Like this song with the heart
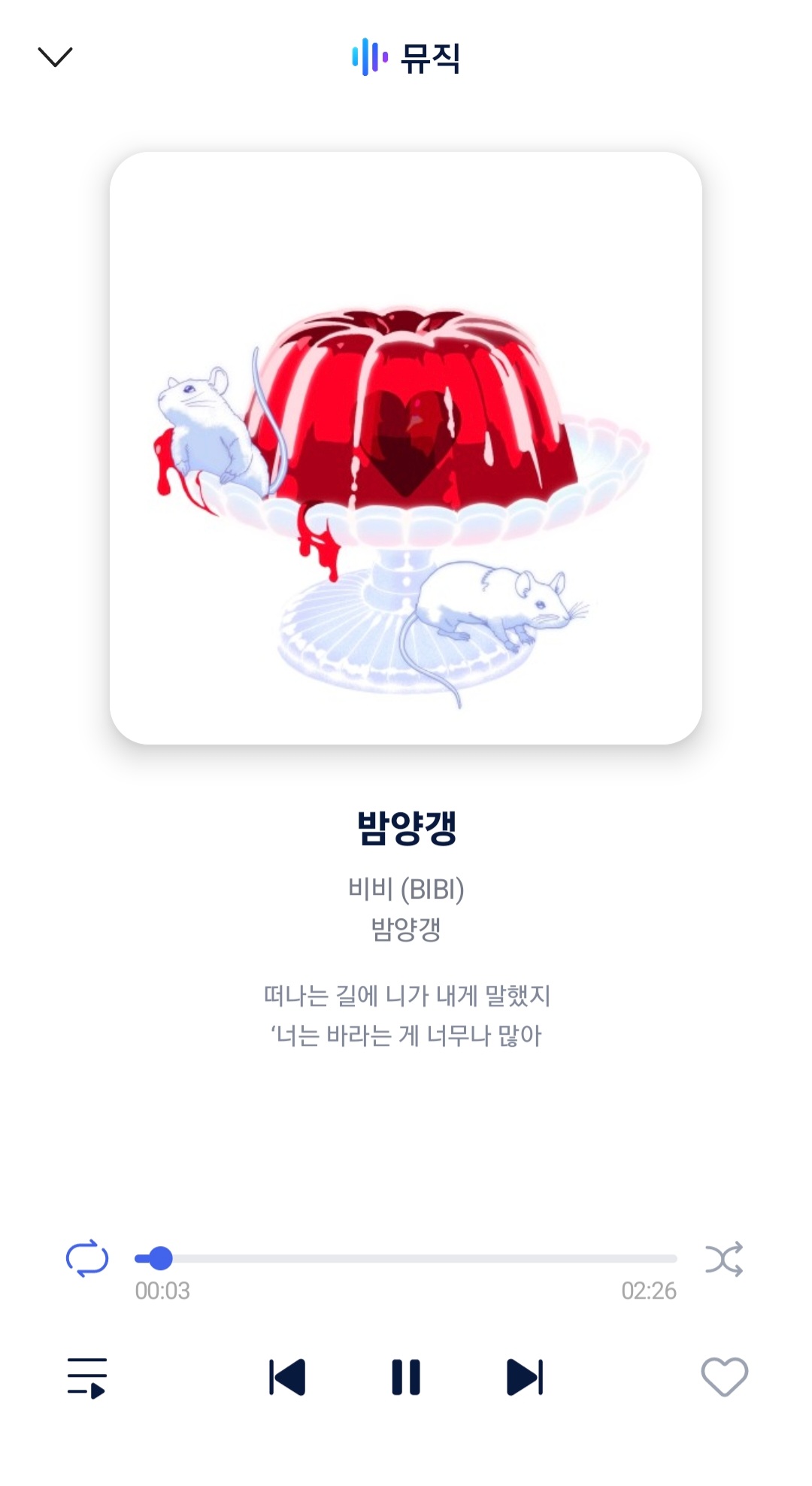812x1486 pixels. pos(725,1378)
